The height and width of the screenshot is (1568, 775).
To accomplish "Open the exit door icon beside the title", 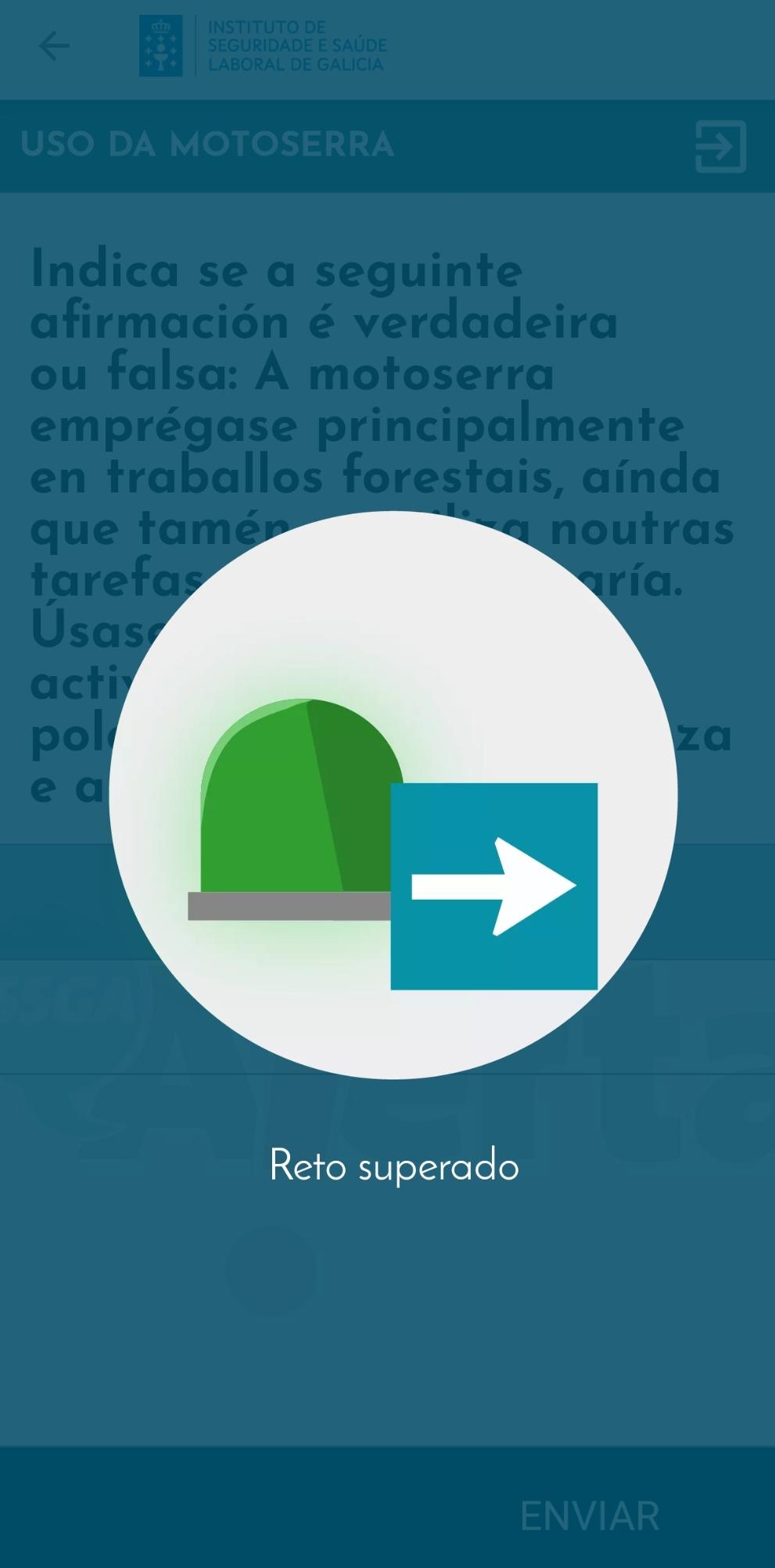I will pyautogui.click(x=720, y=147).
